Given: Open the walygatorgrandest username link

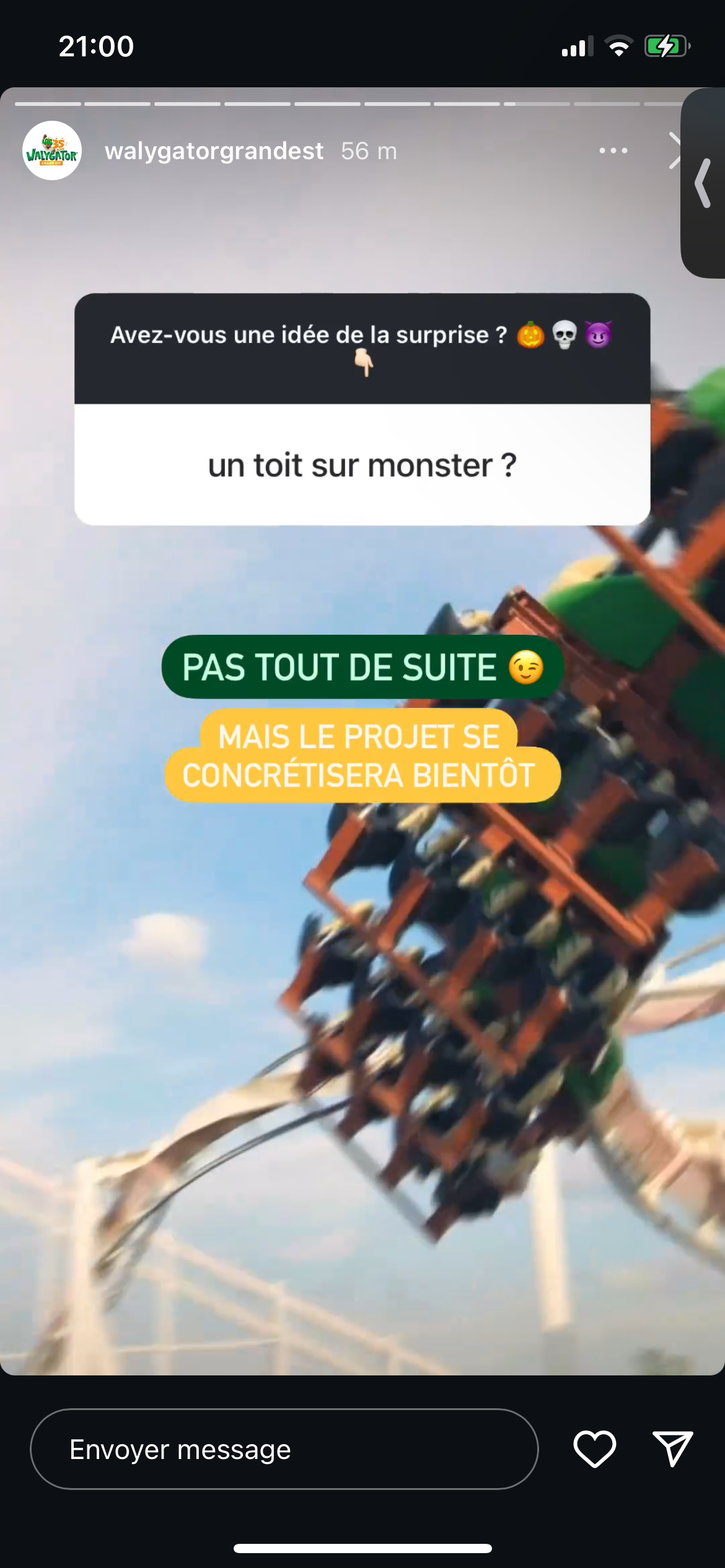Looking at the screenshot, I should (214, 151).
